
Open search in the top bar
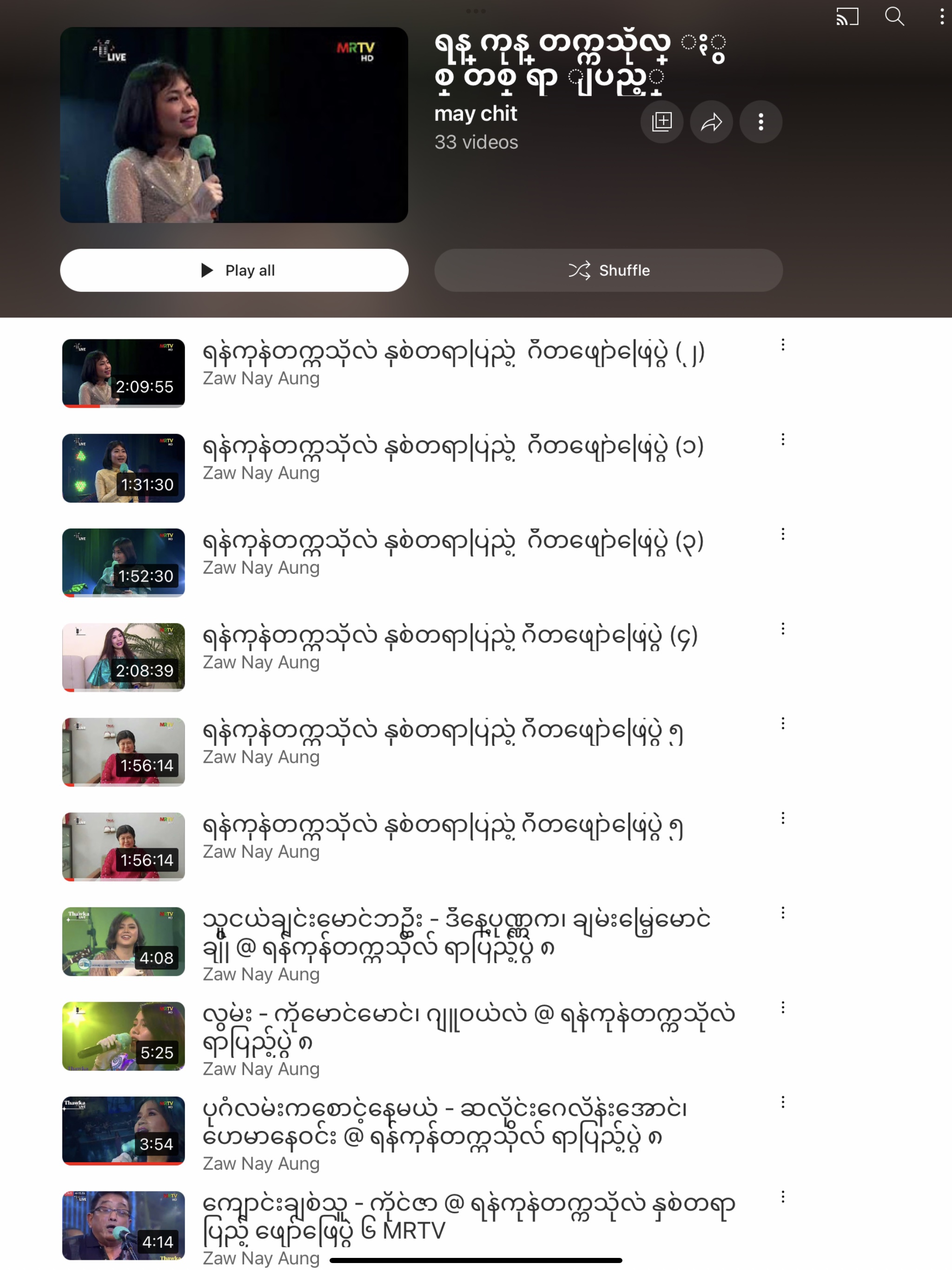(894, 17)
